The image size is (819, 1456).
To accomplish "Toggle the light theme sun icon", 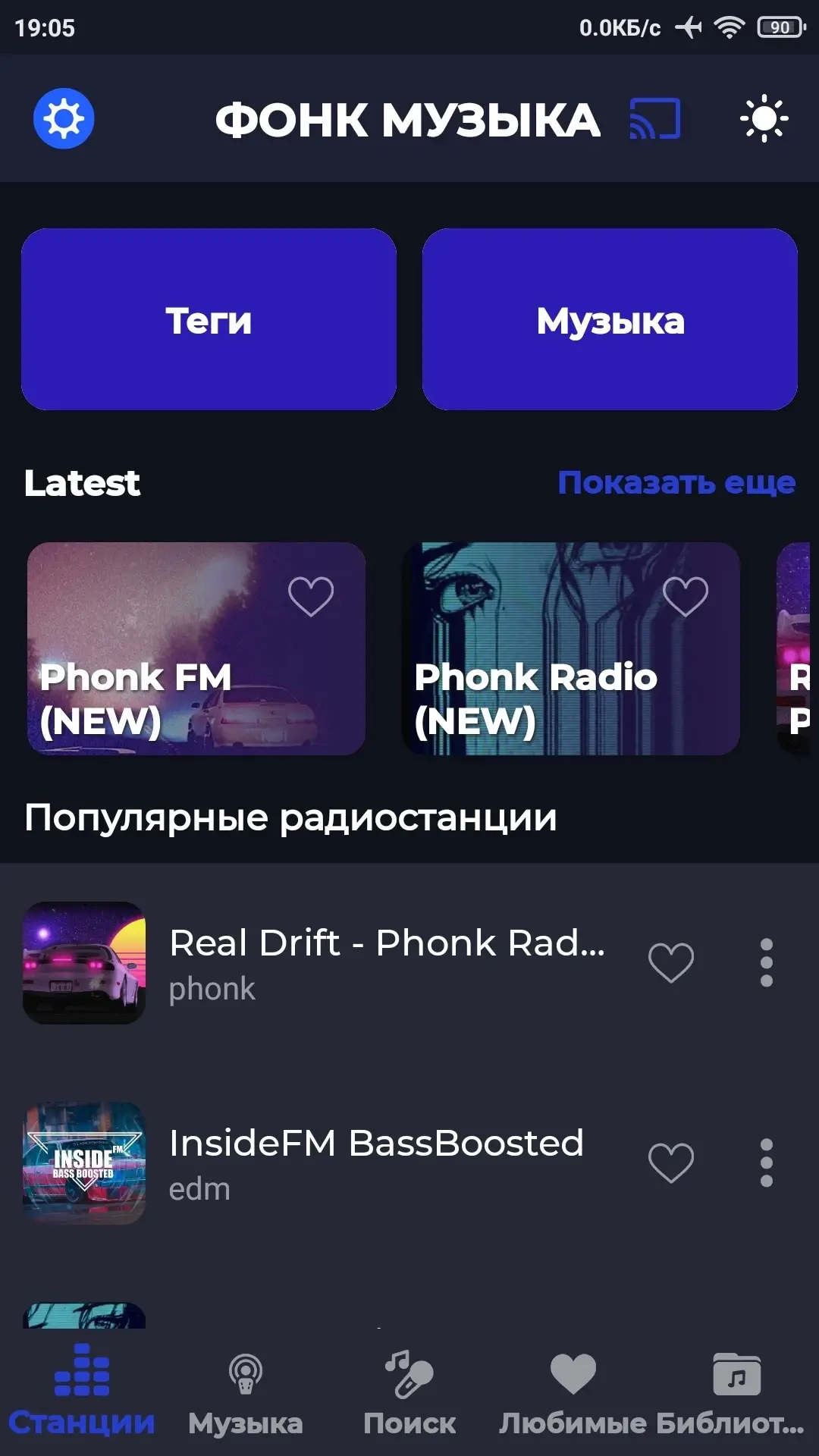I will coord(764,119).
